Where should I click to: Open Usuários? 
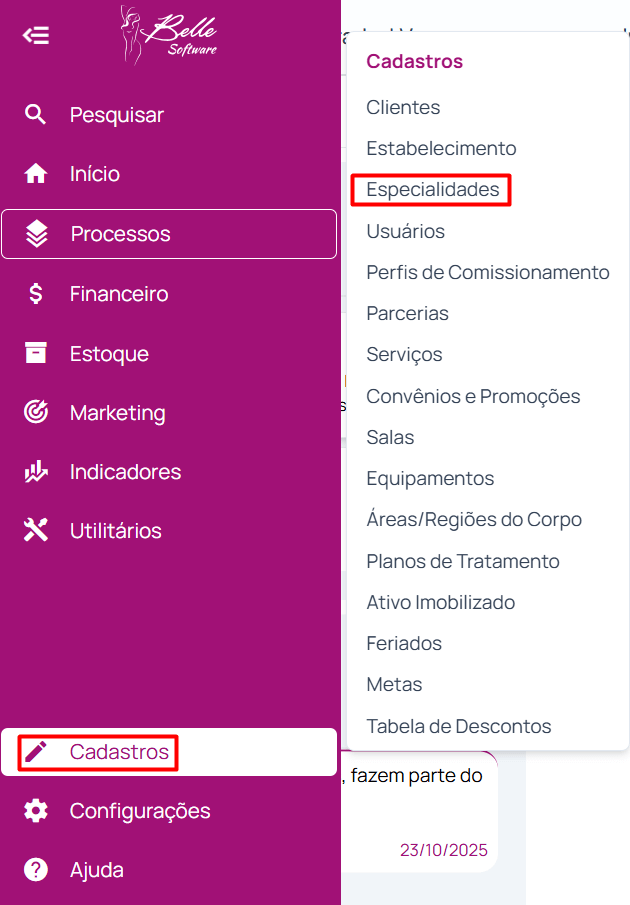point(405,231)
